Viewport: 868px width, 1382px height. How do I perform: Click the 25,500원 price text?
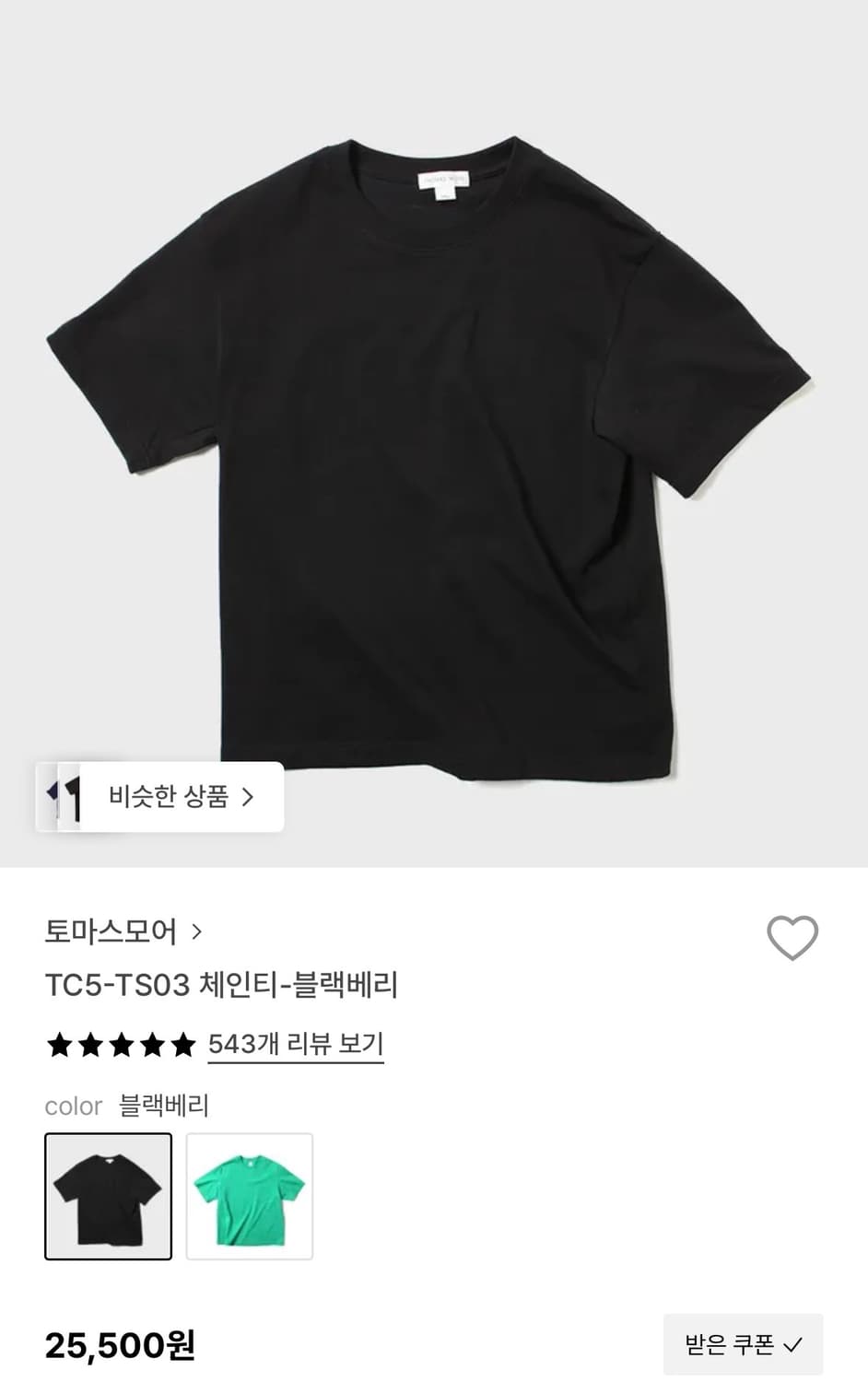(x=120, y=1345)
